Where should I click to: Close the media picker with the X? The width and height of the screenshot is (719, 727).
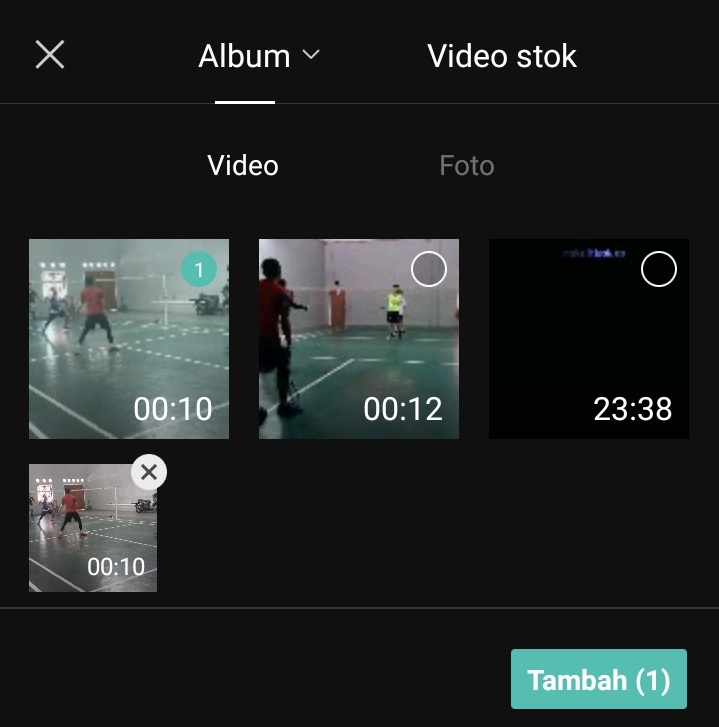point(50,55)
